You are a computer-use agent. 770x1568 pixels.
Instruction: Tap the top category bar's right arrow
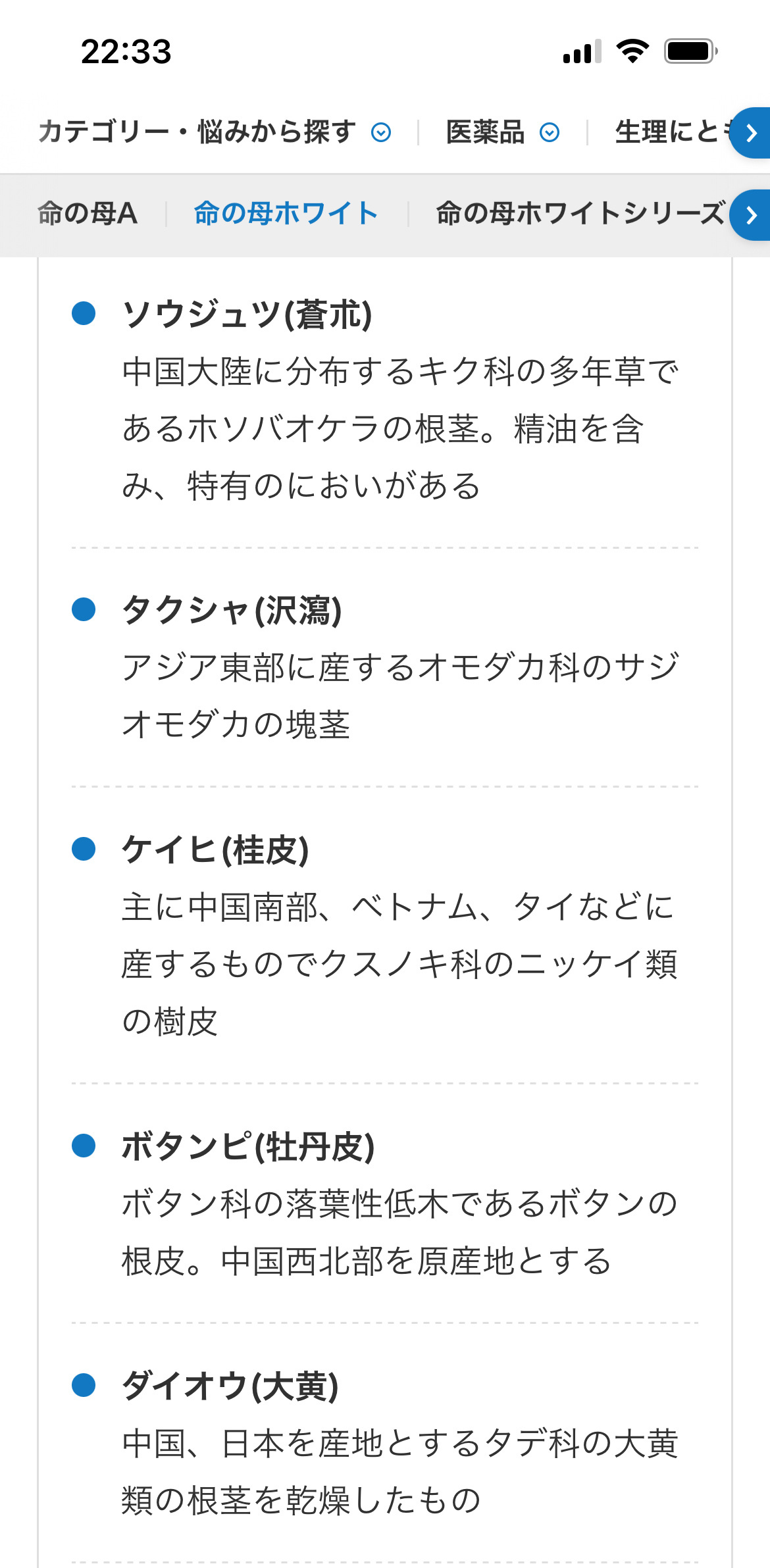[x=752, y=134]
